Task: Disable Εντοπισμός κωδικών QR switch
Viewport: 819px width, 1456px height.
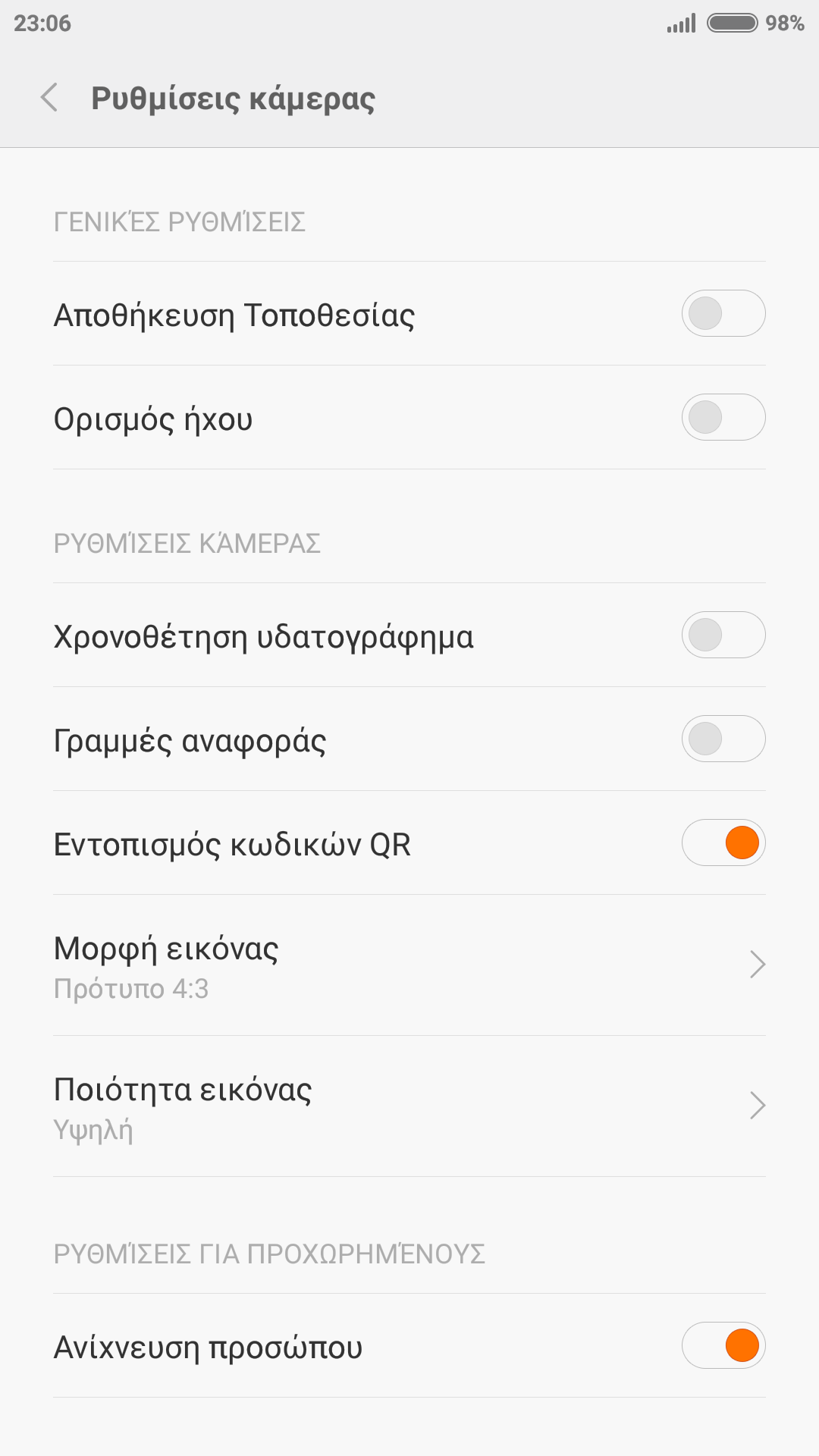Action: [723, 843]
